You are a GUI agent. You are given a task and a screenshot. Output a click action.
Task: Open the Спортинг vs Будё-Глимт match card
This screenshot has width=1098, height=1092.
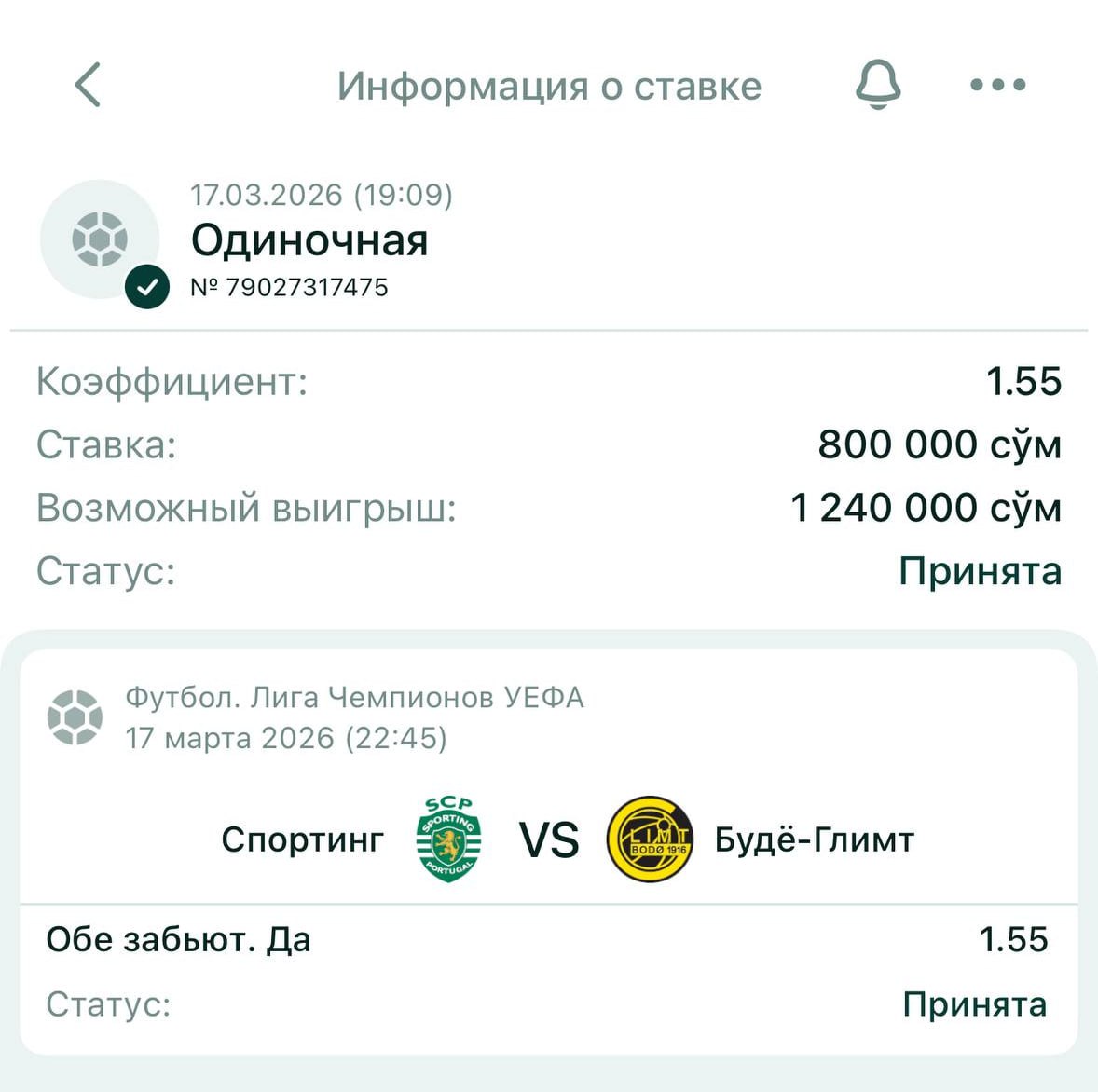click(x=548, y=839)
